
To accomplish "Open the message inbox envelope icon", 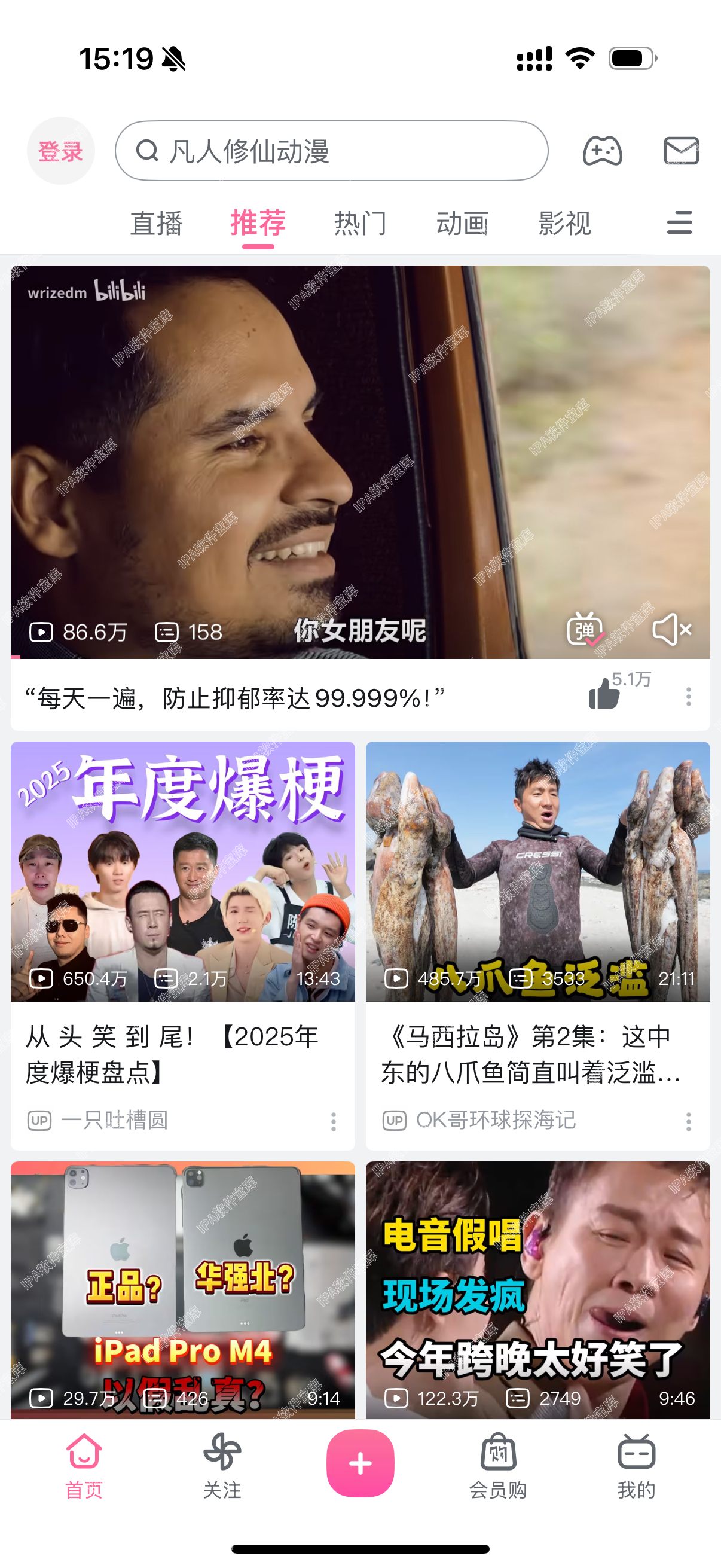I will tap(681, 151).
